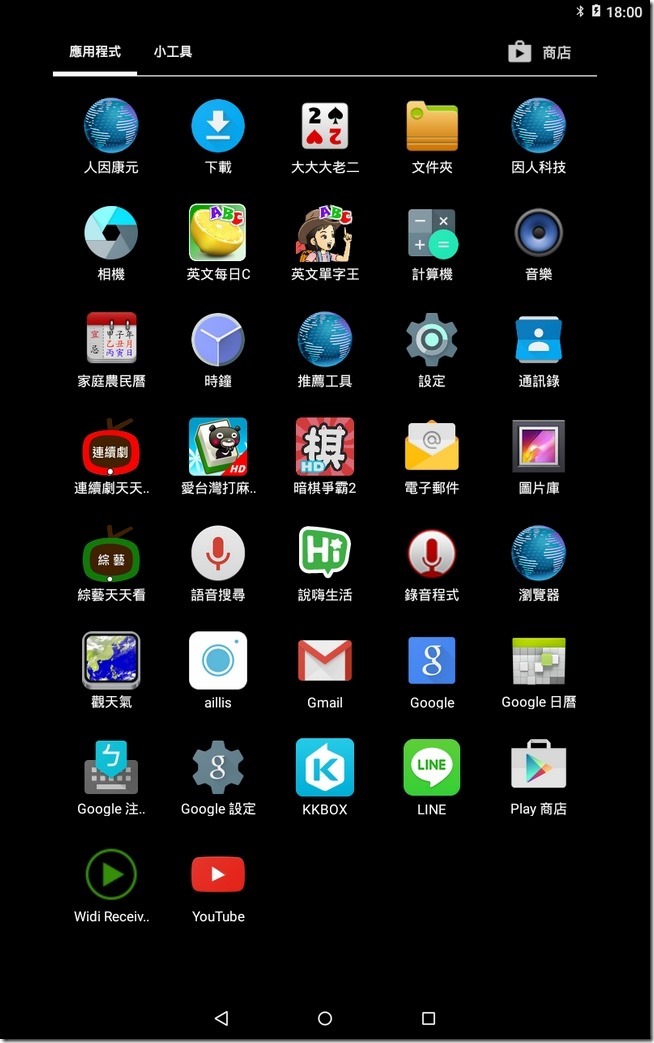This screenshot has height=1043, width=654.
Task: Launch the 電子郵件 email app
Action: pos(432,447)
